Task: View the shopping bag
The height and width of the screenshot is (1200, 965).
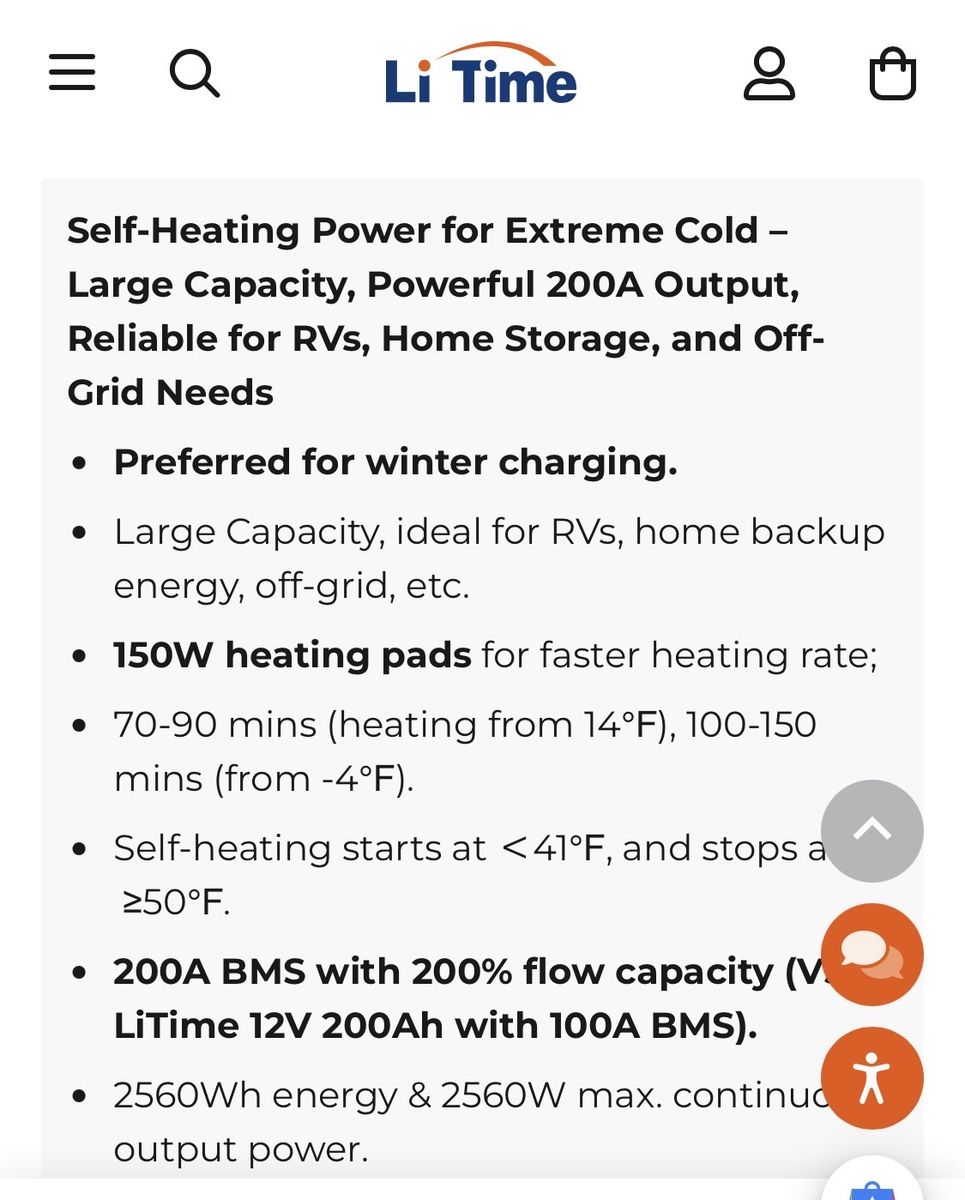Action: pyautogui.click(x=892, y=75)
